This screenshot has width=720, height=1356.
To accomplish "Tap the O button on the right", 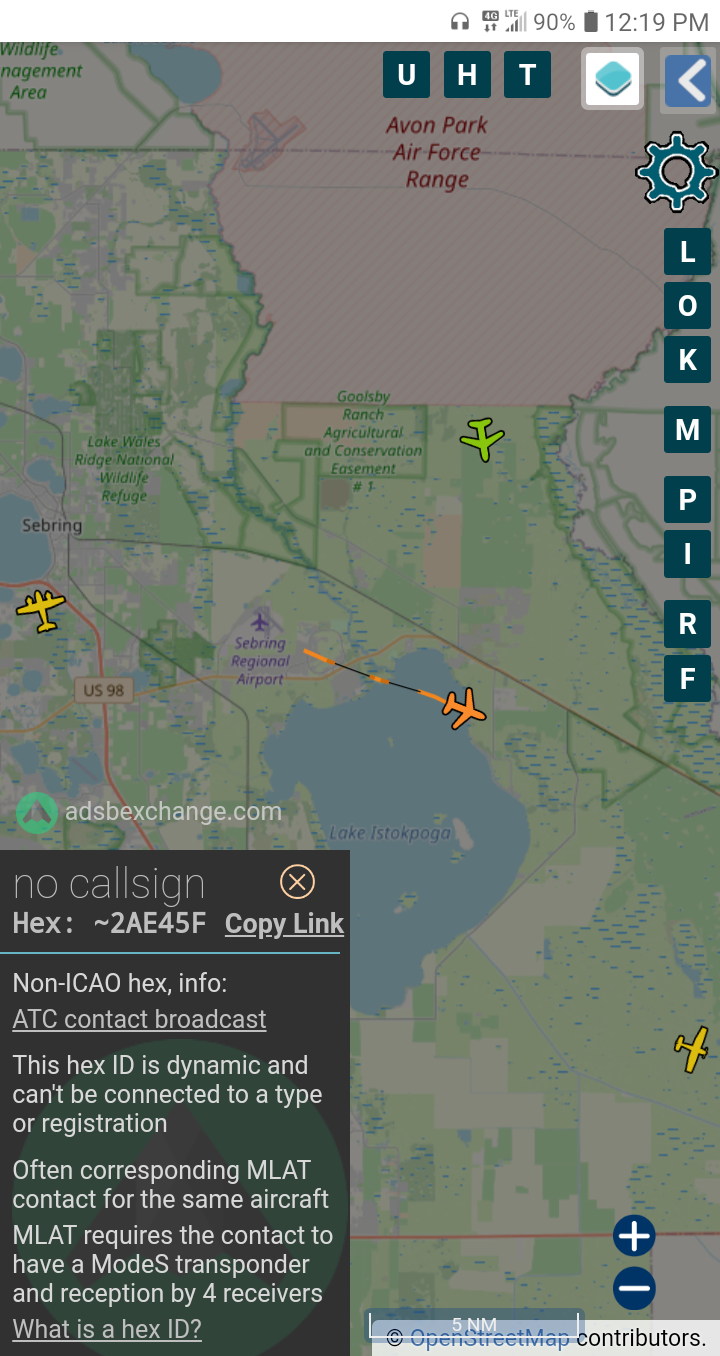I will (x=688, y=306).
